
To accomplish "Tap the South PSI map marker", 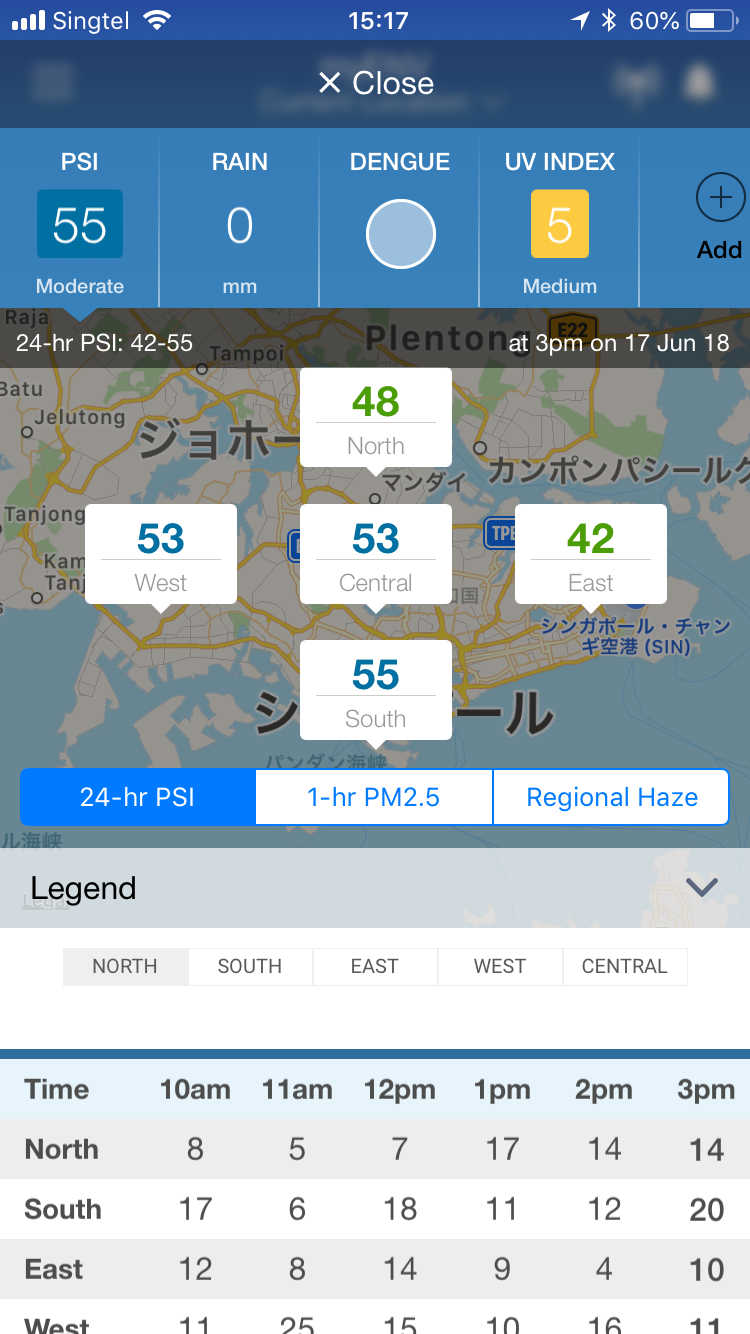I will coord(376,691).
